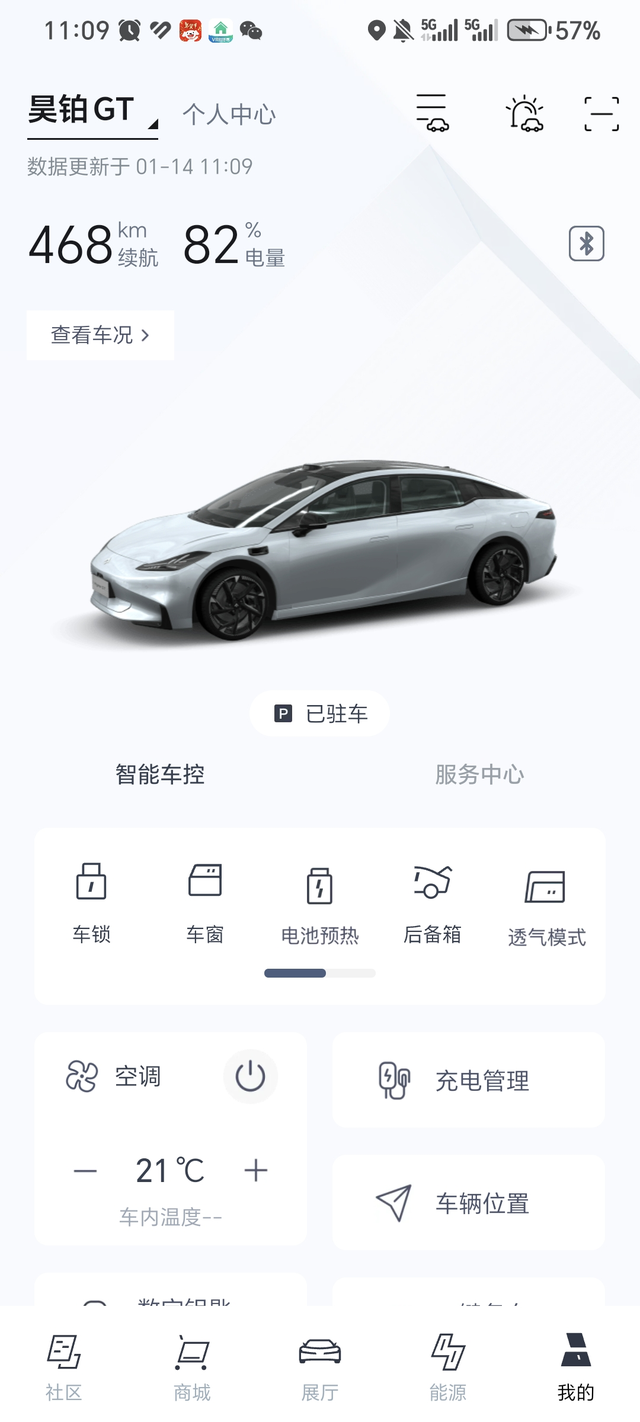Go to the 能源 tab
Screen dimensions: 640x1422
click(x=448, y=1367)
